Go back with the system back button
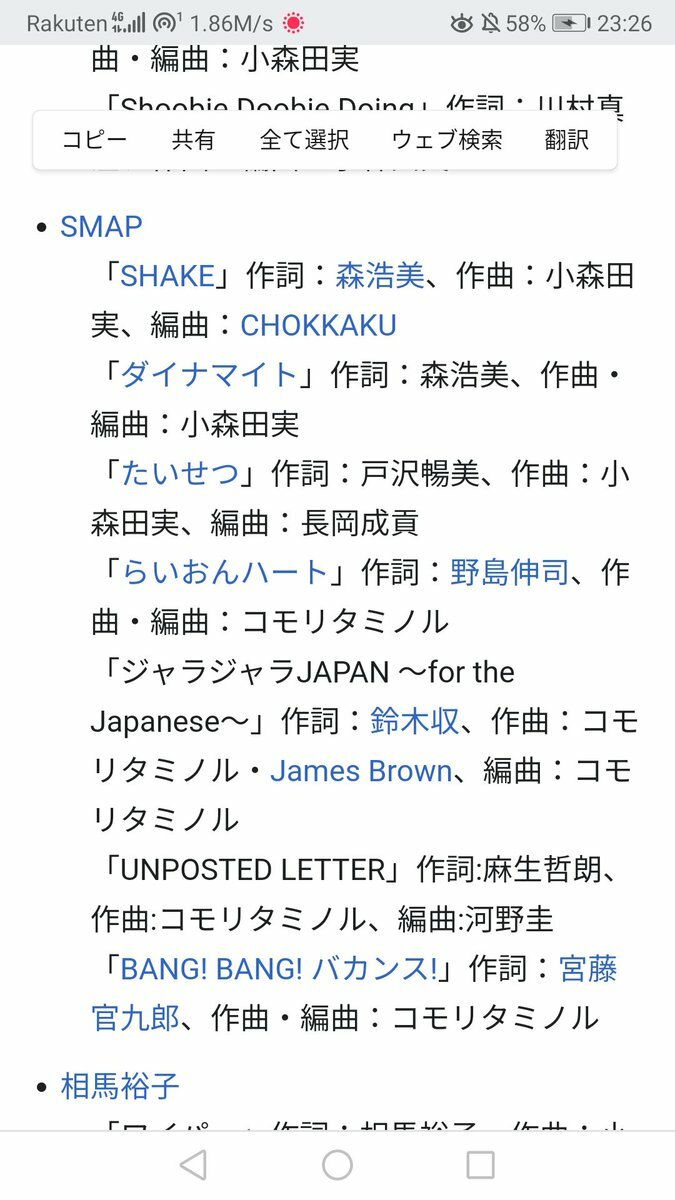 coord(193,1165)
